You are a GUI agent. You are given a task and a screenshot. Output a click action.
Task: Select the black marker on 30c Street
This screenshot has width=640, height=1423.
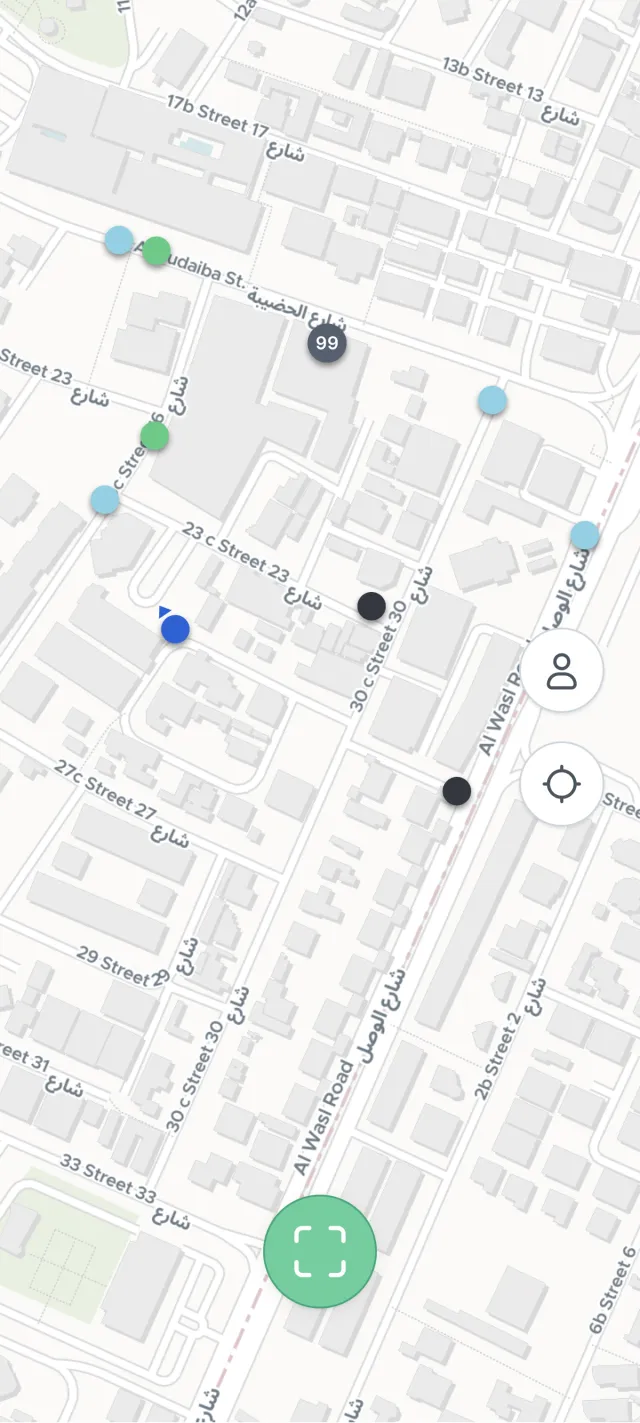pos(372,605)
